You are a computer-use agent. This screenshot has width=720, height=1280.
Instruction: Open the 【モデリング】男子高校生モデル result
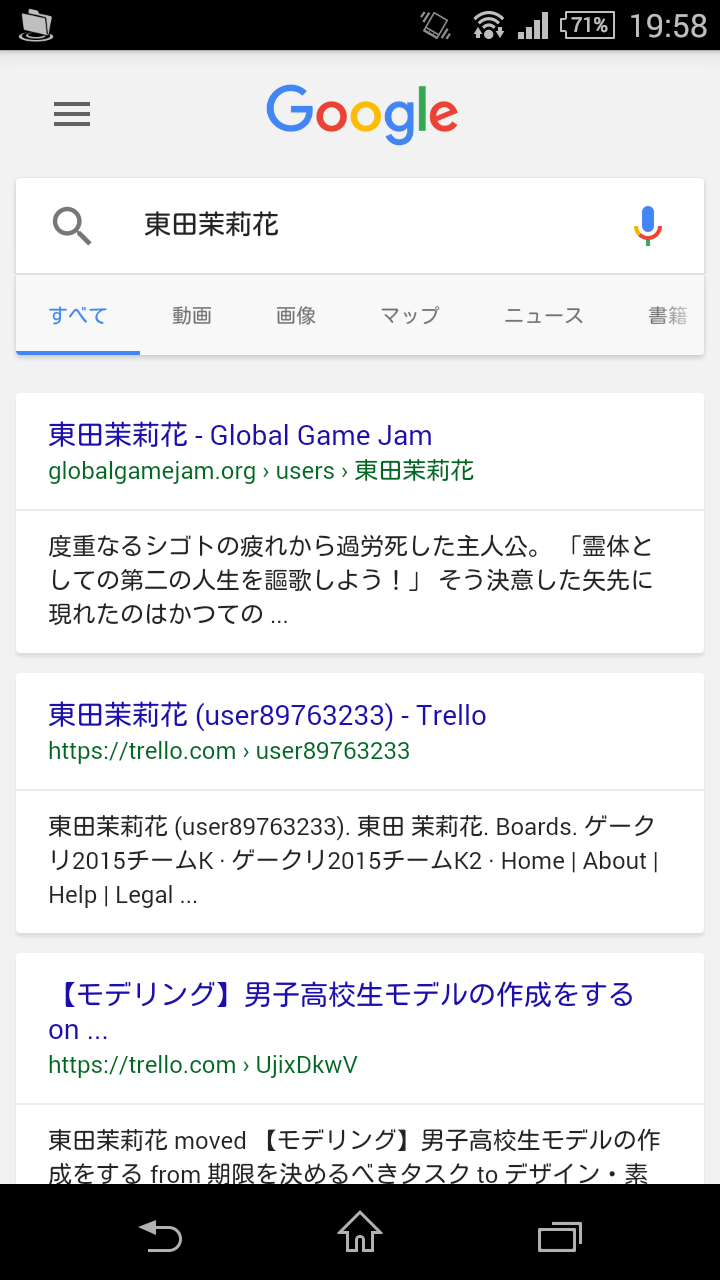[x=341, y=1012]
